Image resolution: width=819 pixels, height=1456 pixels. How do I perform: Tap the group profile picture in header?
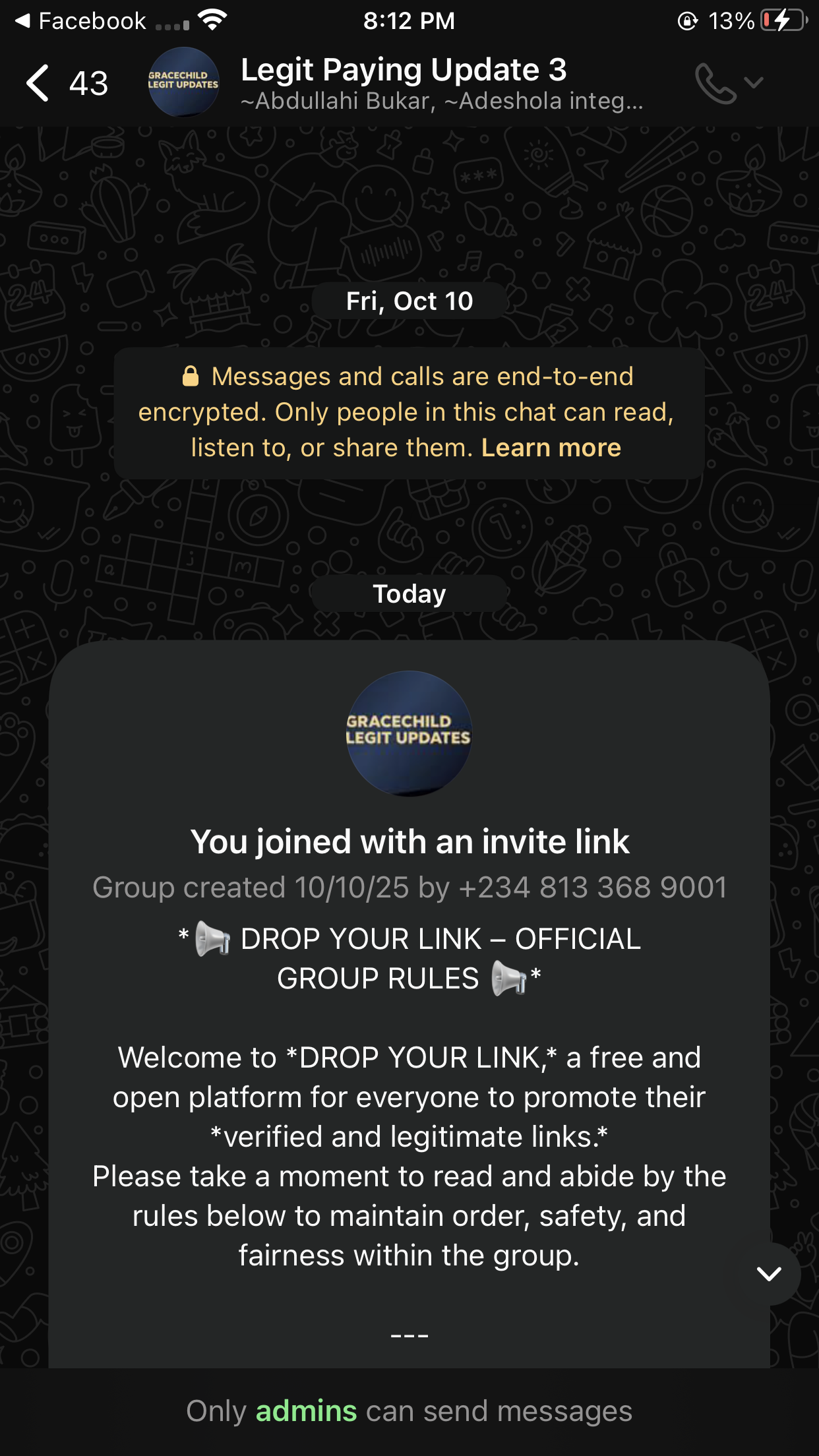pos(183,82)
